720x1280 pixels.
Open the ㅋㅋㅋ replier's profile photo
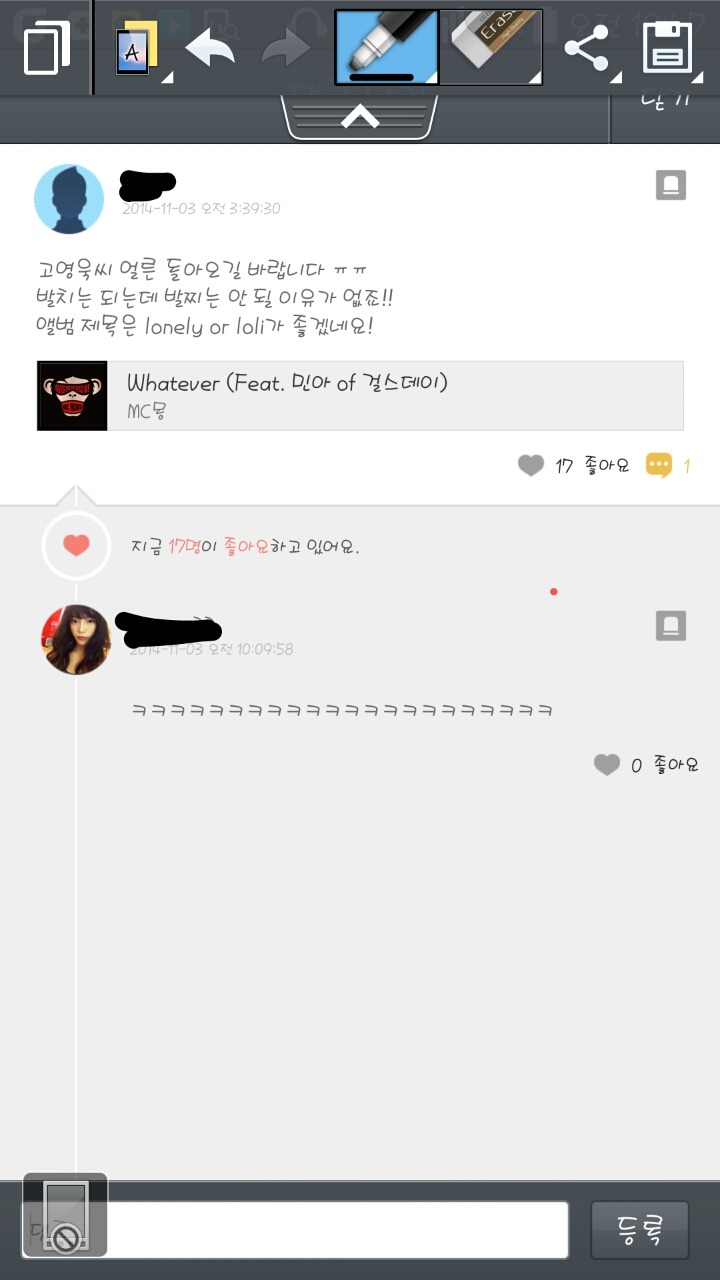[x=75, y=639]
